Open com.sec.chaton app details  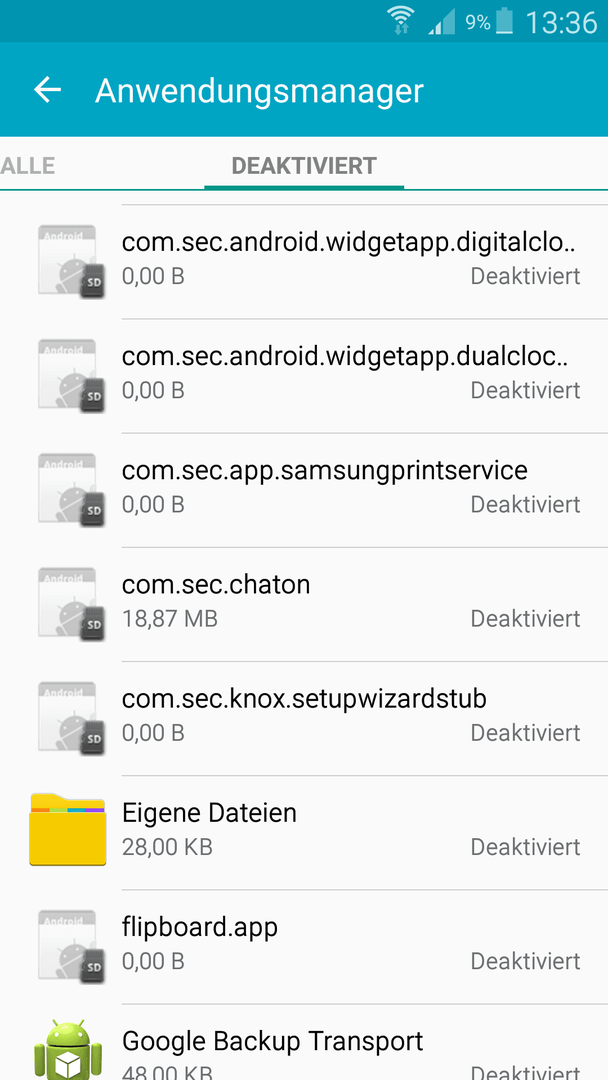click(304, 605)
